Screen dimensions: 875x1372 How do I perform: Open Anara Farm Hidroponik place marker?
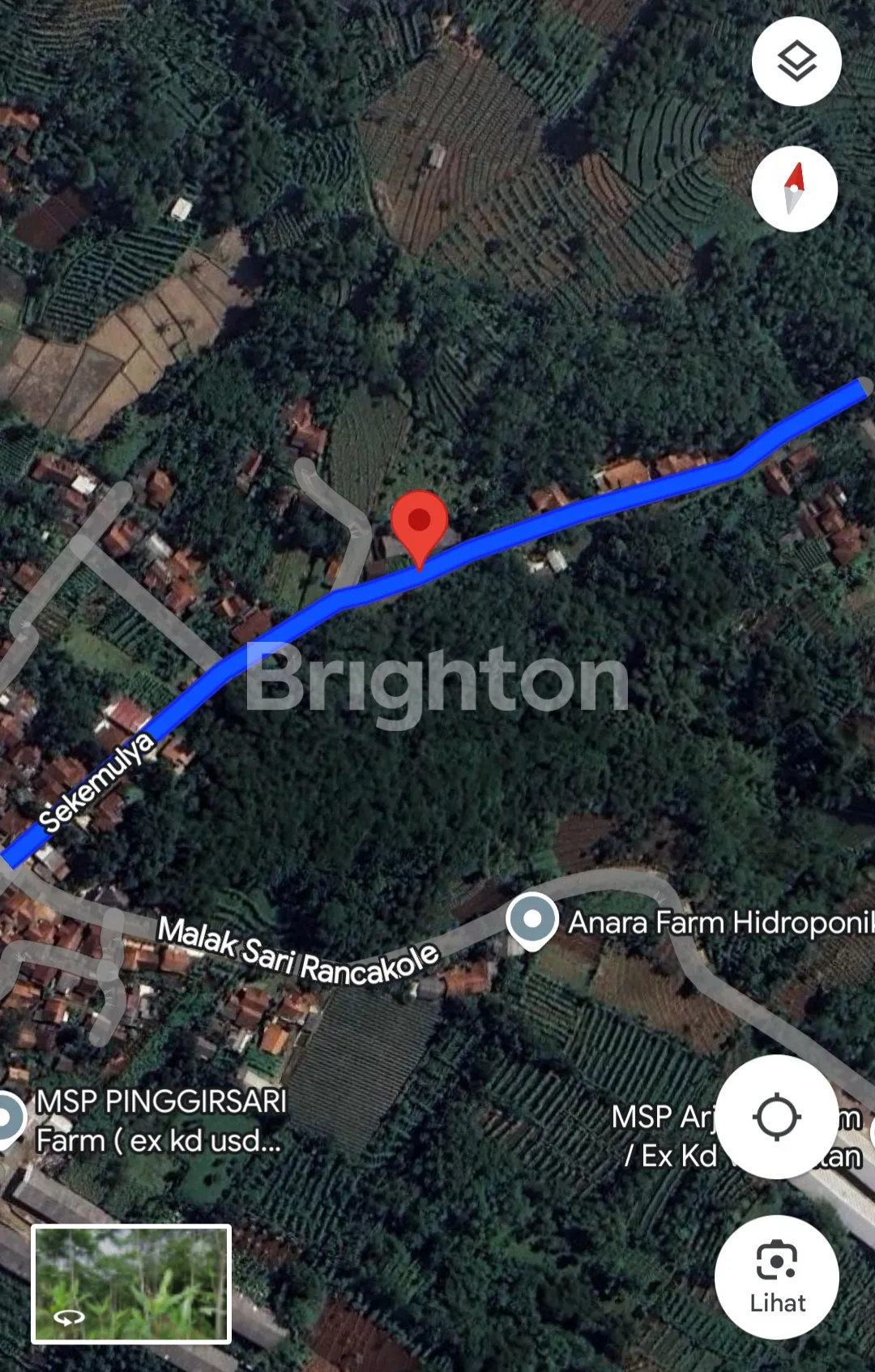tap(532, 921)
